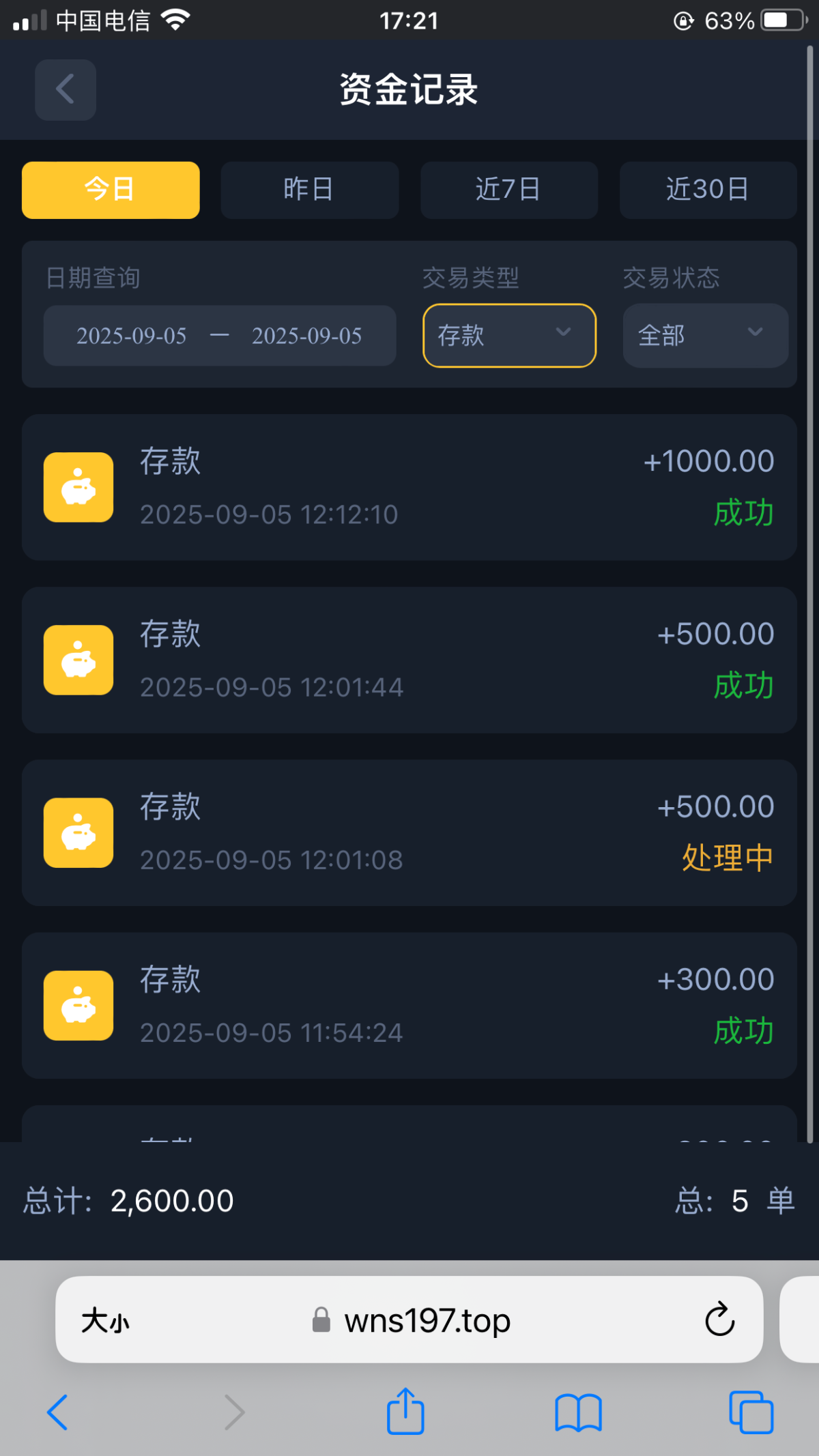The width and height of the screenshot is (819, 1456).
Task: Expand the 交易类型 dropdown showing 存款
Action: tap(509, 336)
